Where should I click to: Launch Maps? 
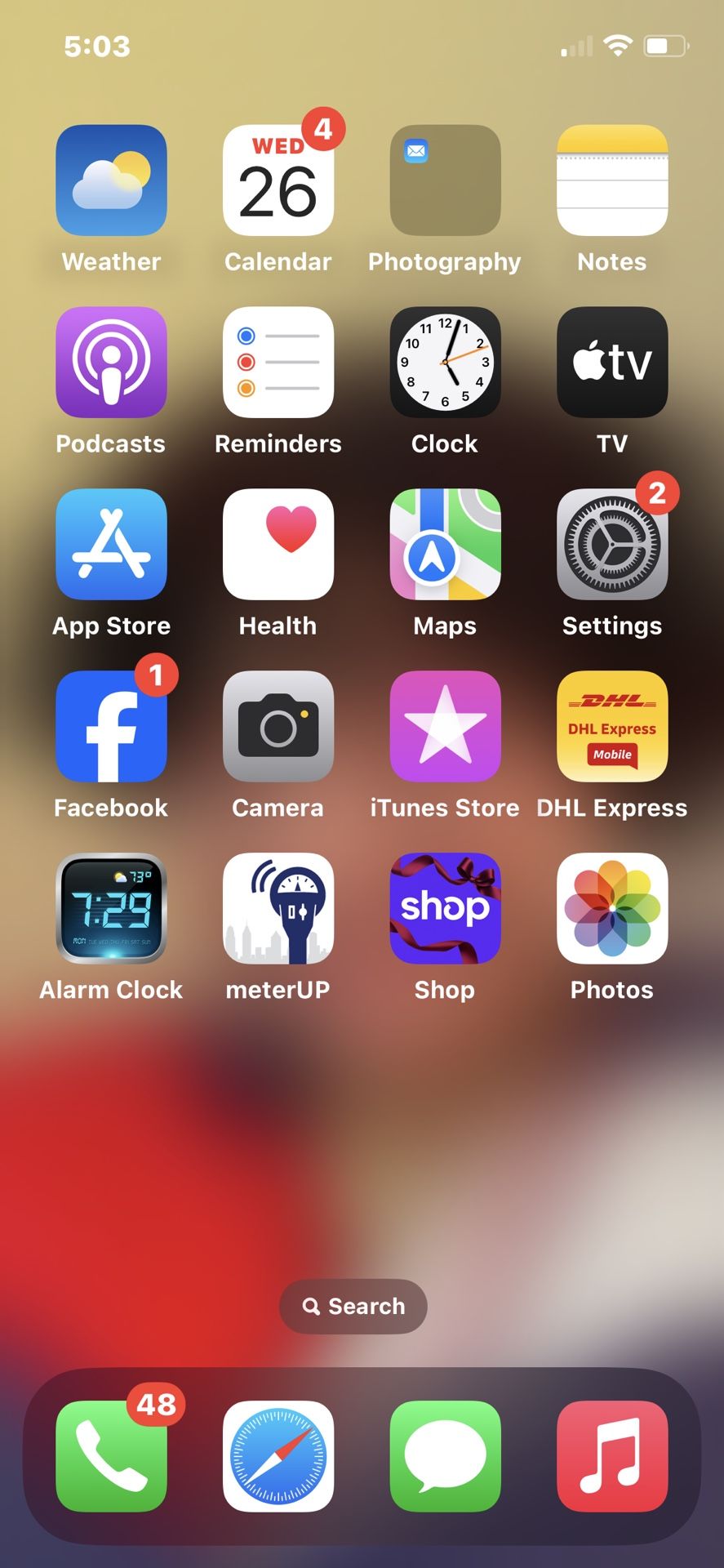pyautogui.click(x=445, y=544)
